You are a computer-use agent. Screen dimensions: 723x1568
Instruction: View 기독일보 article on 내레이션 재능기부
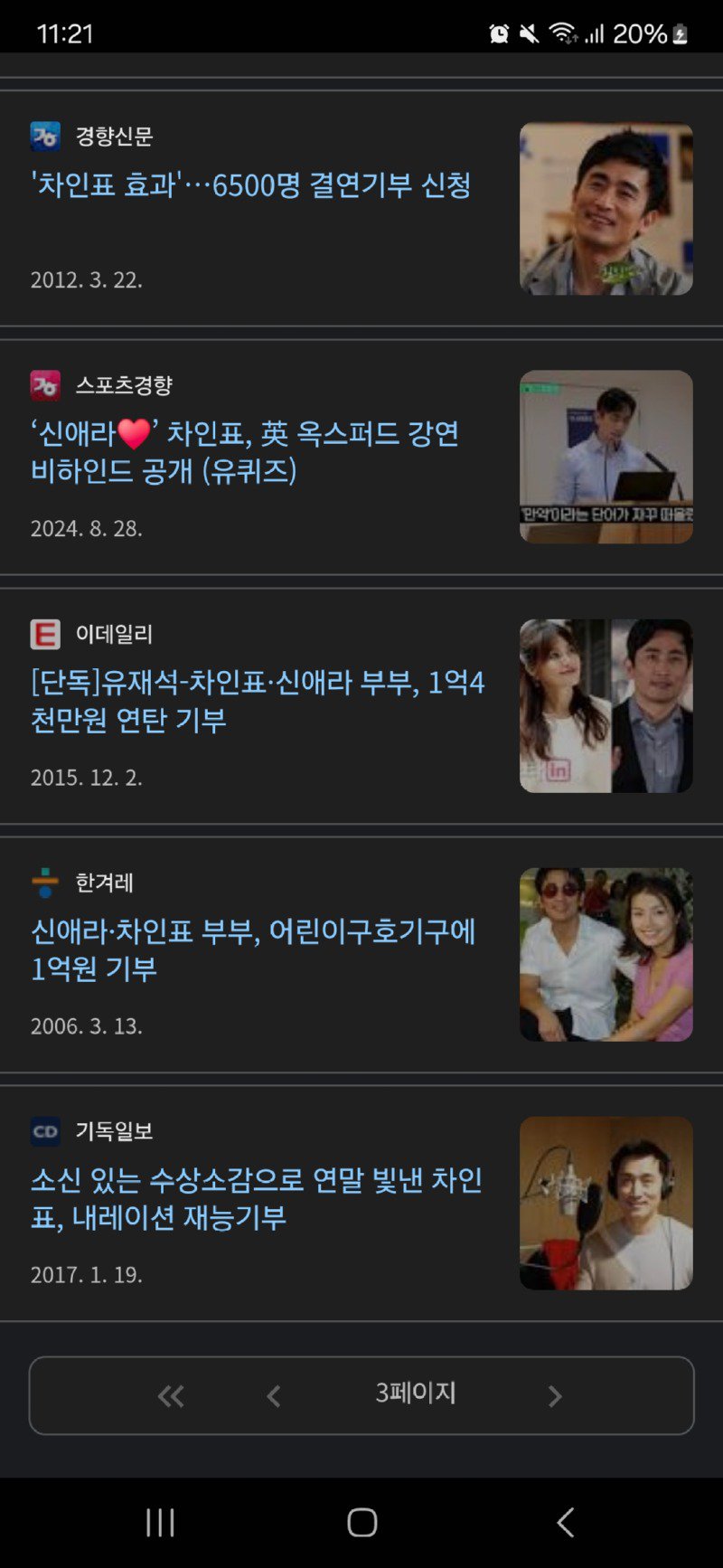point(257,1198)
